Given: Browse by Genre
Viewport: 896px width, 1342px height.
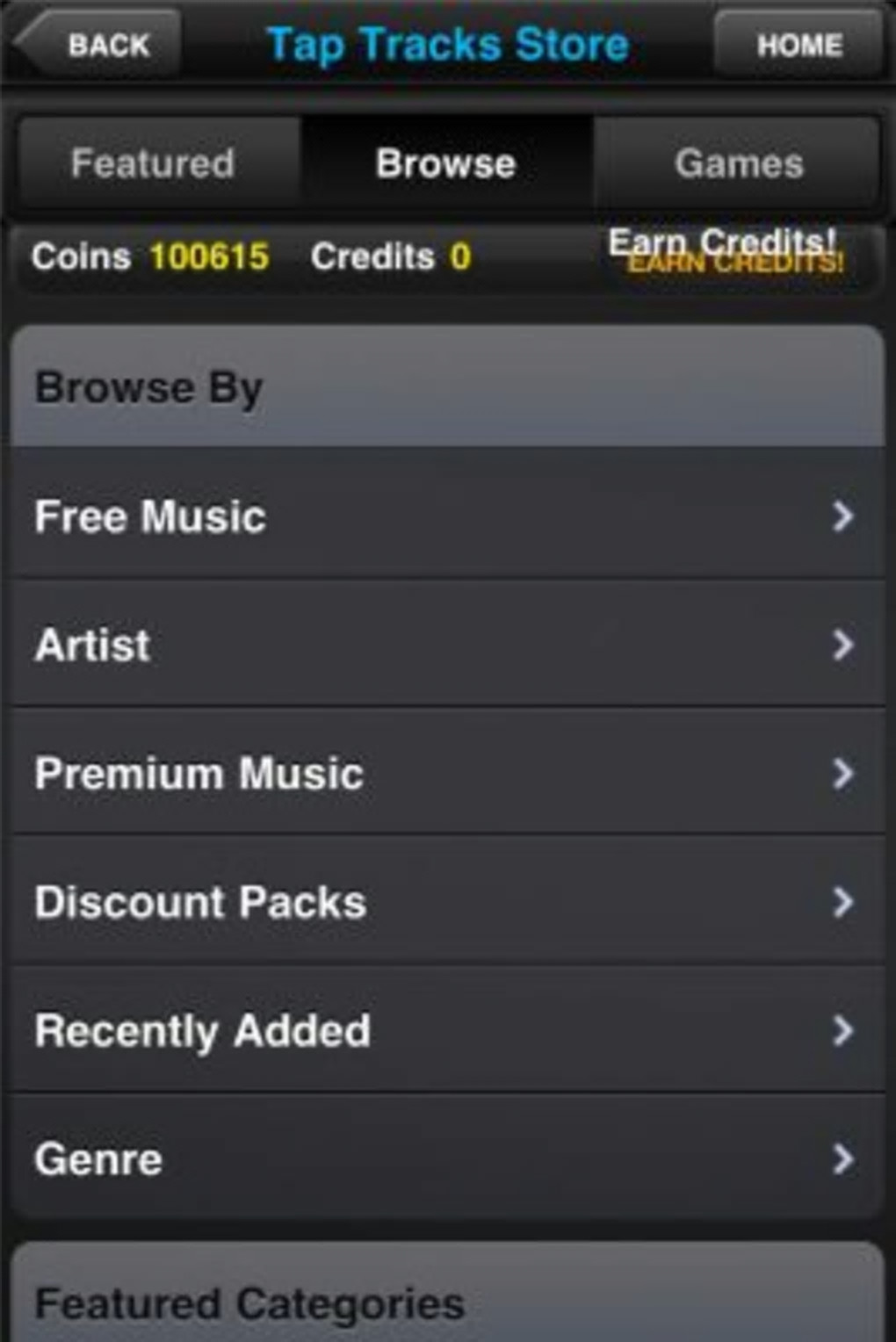Looking at the screenshot, I should [448, 1158].
